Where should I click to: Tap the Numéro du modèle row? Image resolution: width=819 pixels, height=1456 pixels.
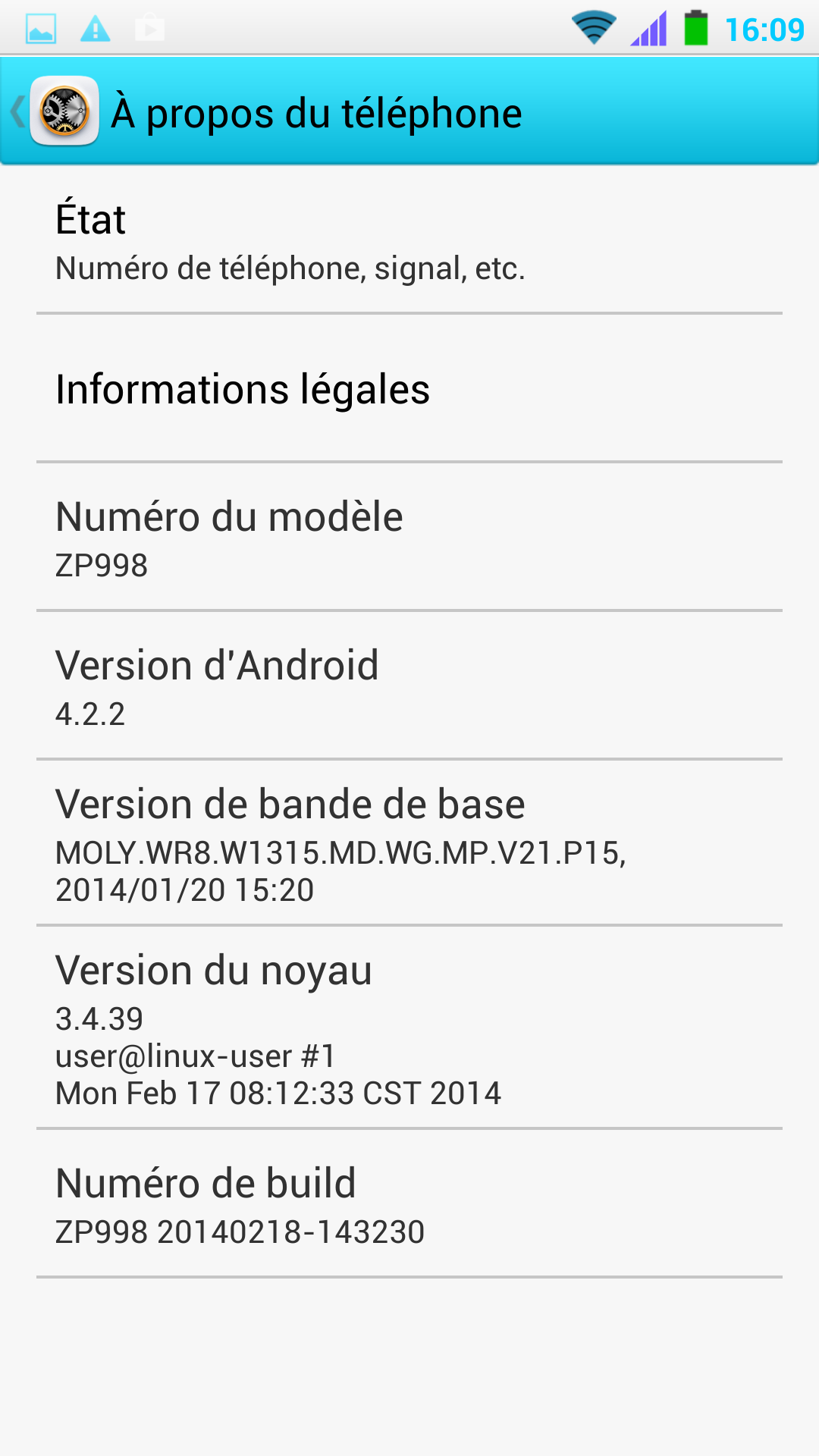click(x=409, y=538)
